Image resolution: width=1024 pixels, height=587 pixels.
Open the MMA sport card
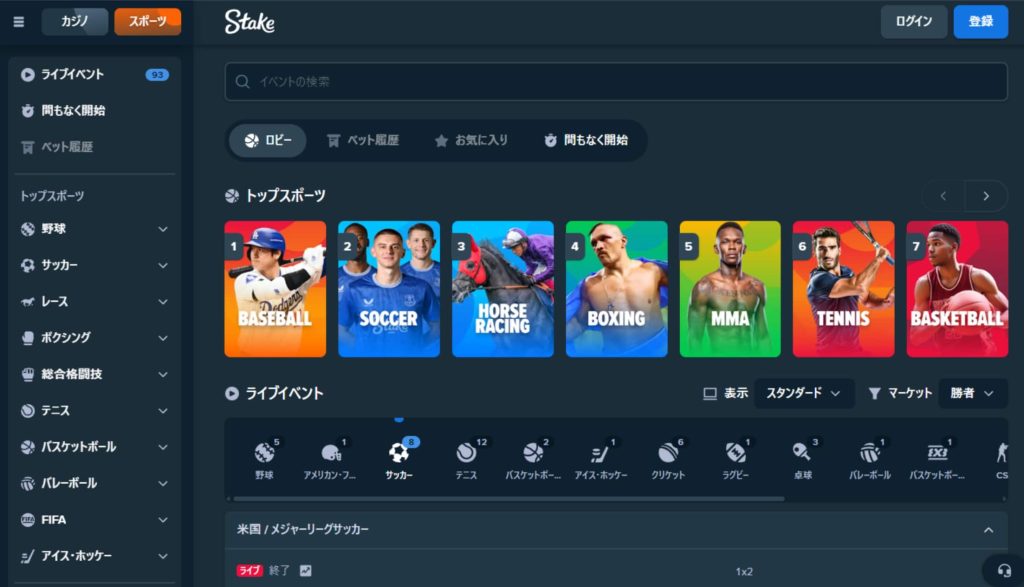click(730, 289)
